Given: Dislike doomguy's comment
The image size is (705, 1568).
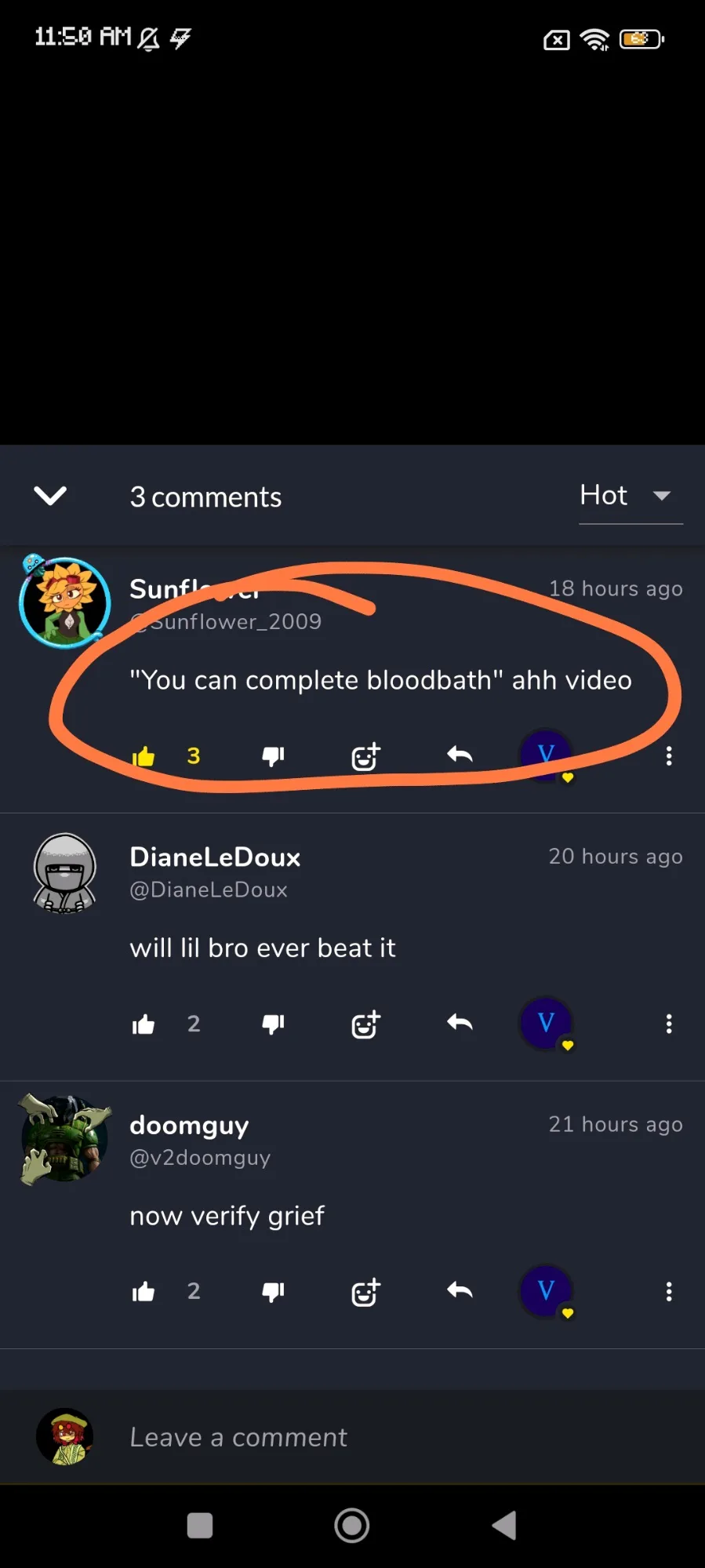Looking at the screenshot, I should click(x=273, y=1292).
